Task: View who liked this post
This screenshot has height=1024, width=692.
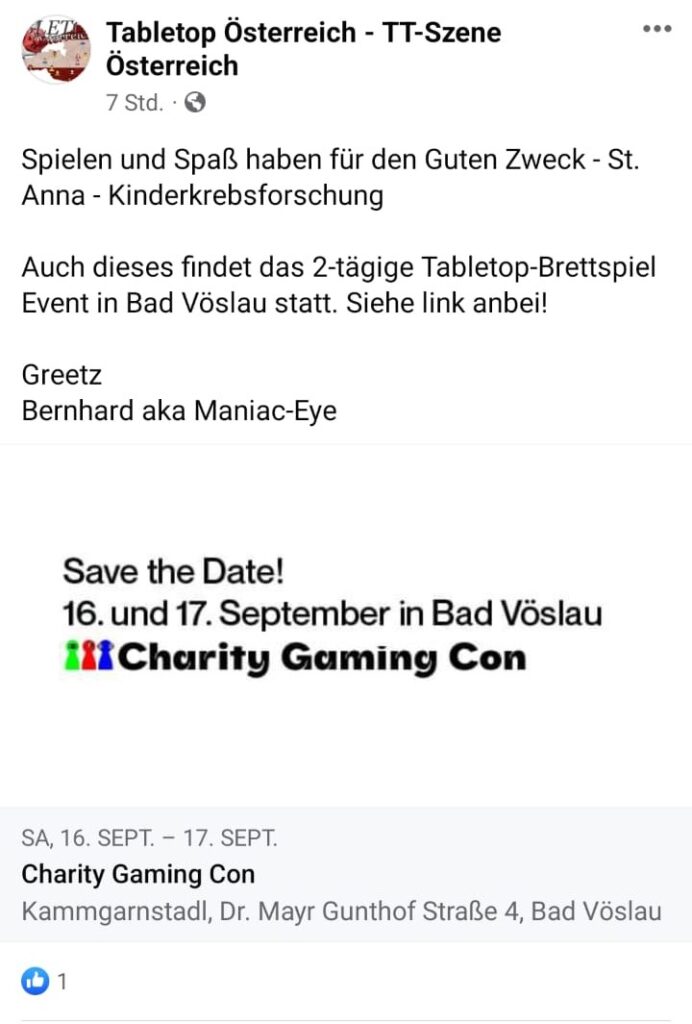Action: tap(45, 981)
